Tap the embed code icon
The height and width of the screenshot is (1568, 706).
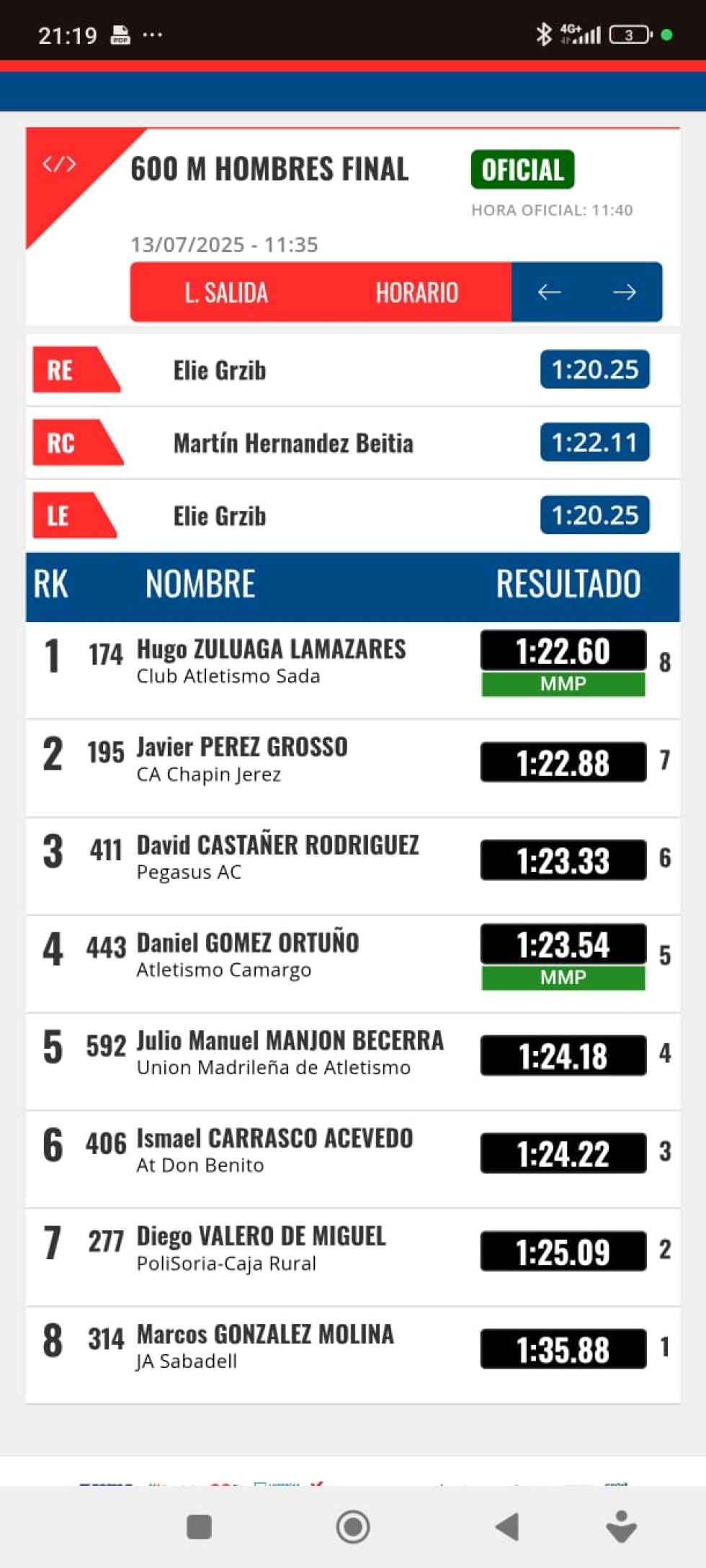58,164
